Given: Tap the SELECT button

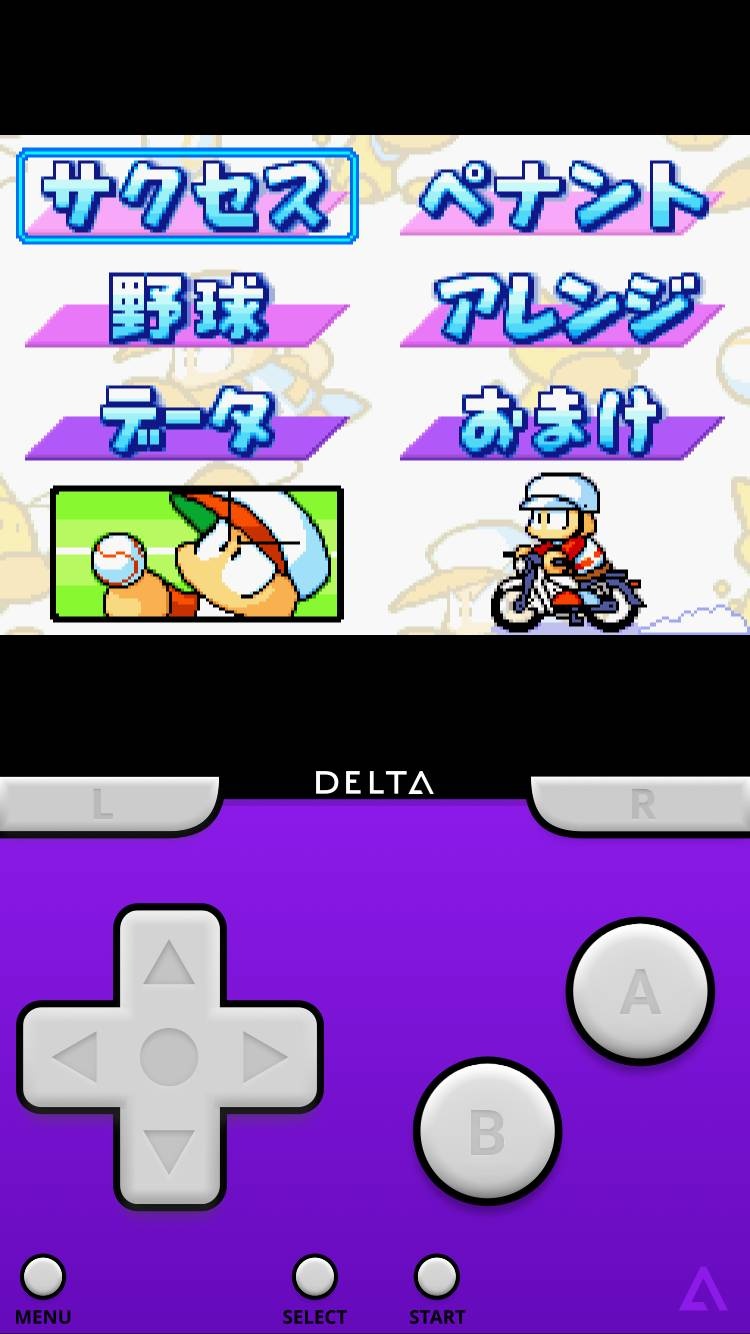Looking at the screenshot, I should pos(314,1278).
